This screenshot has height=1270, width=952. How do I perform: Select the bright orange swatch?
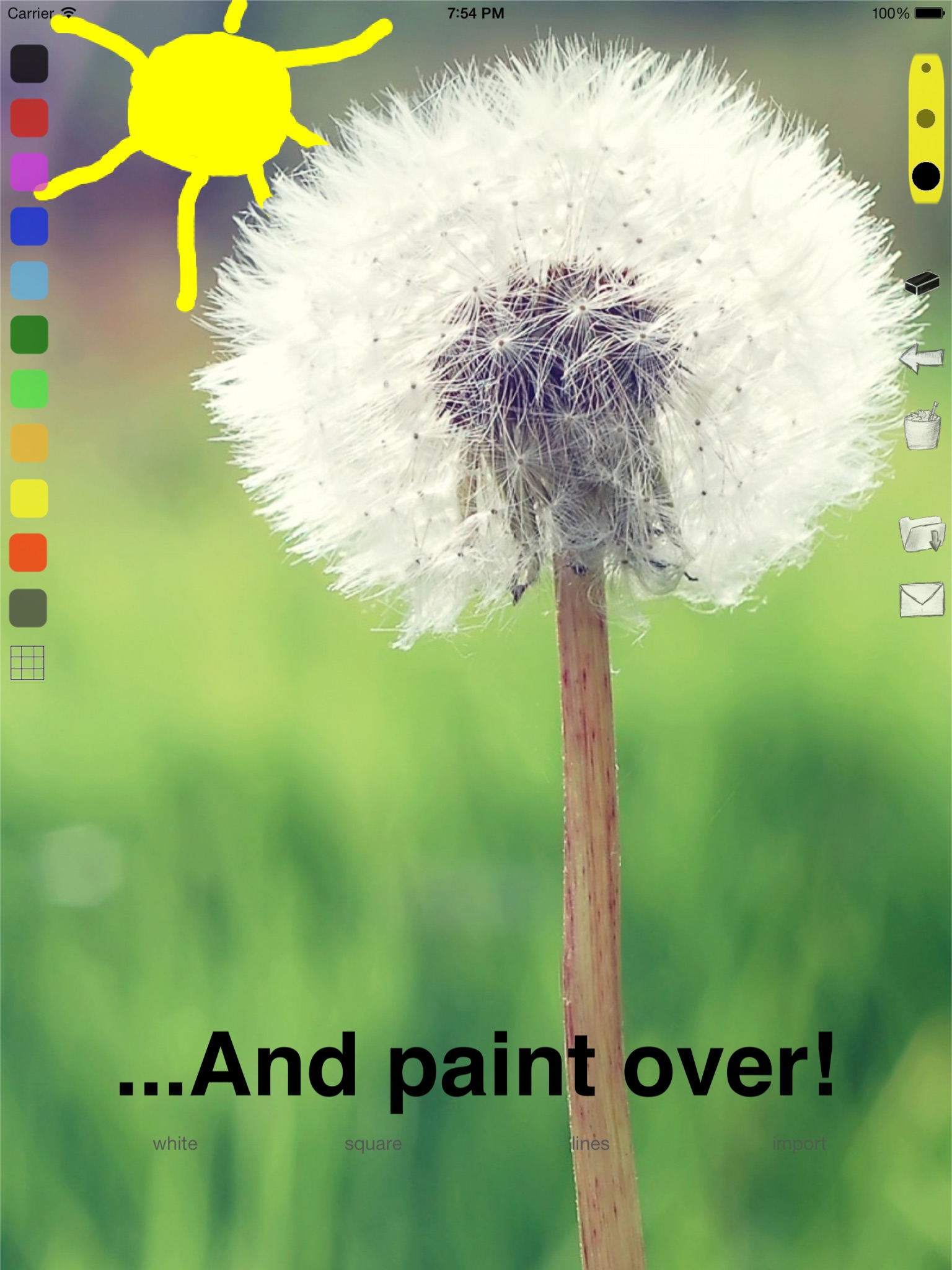tap(29, 552)
